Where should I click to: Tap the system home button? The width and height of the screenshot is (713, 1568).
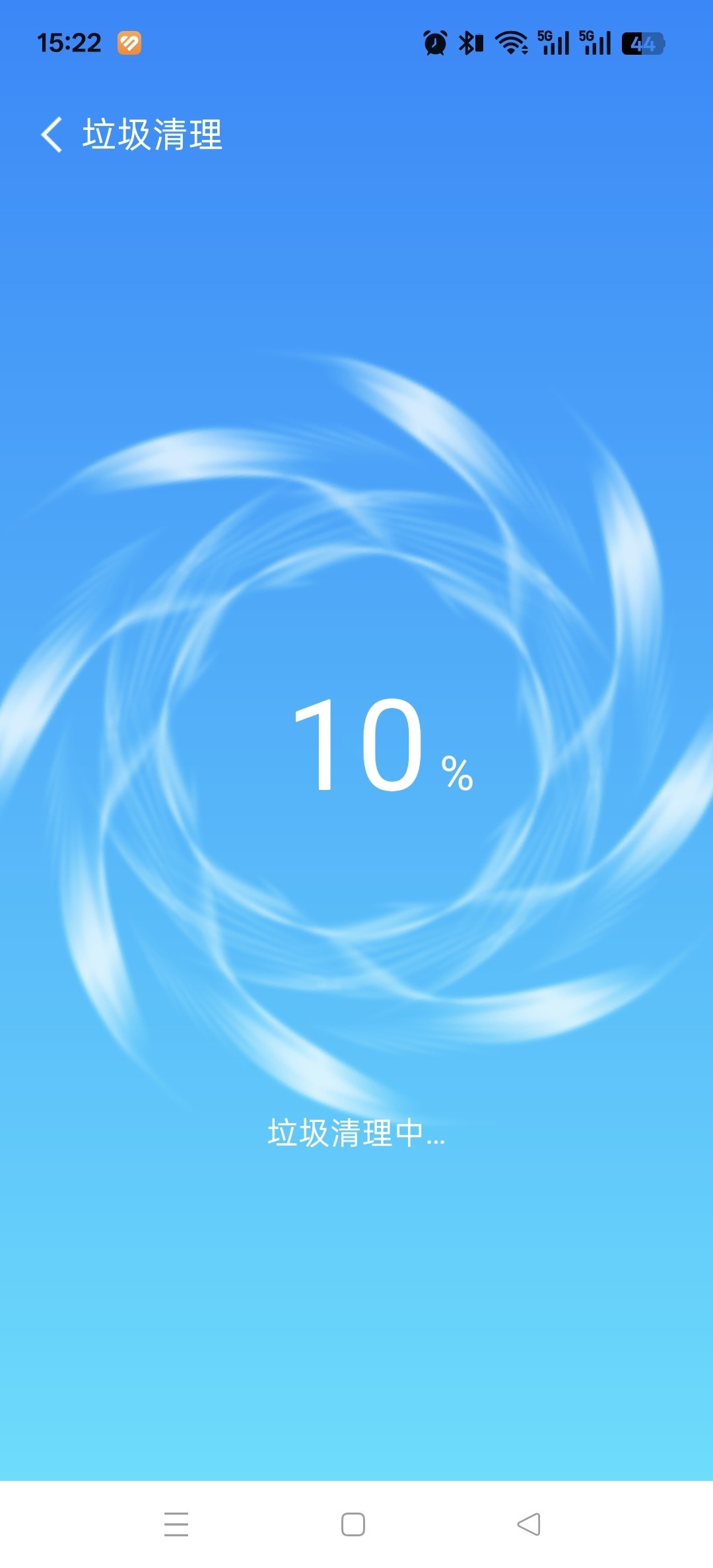353,1524
